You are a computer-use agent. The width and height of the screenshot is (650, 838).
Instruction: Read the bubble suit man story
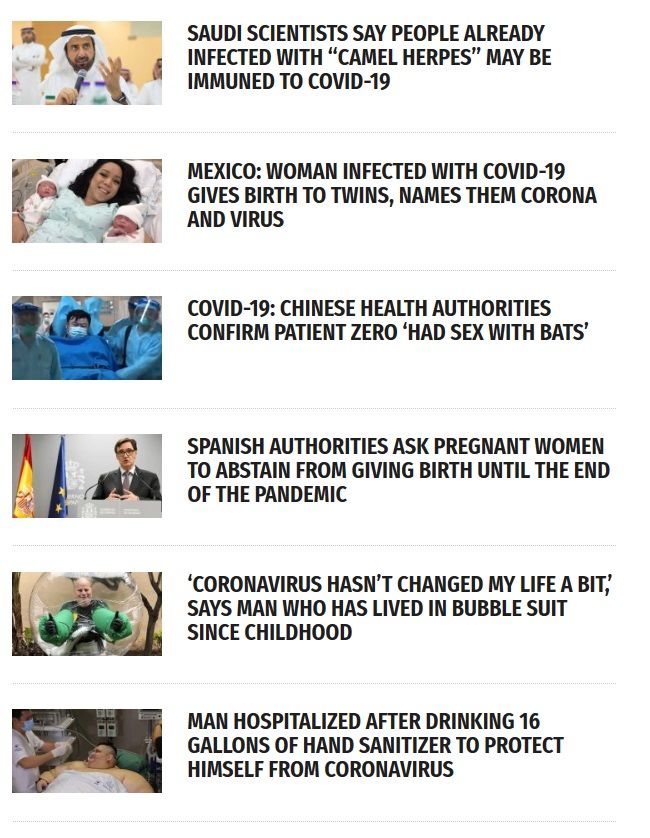coord(398,608)
